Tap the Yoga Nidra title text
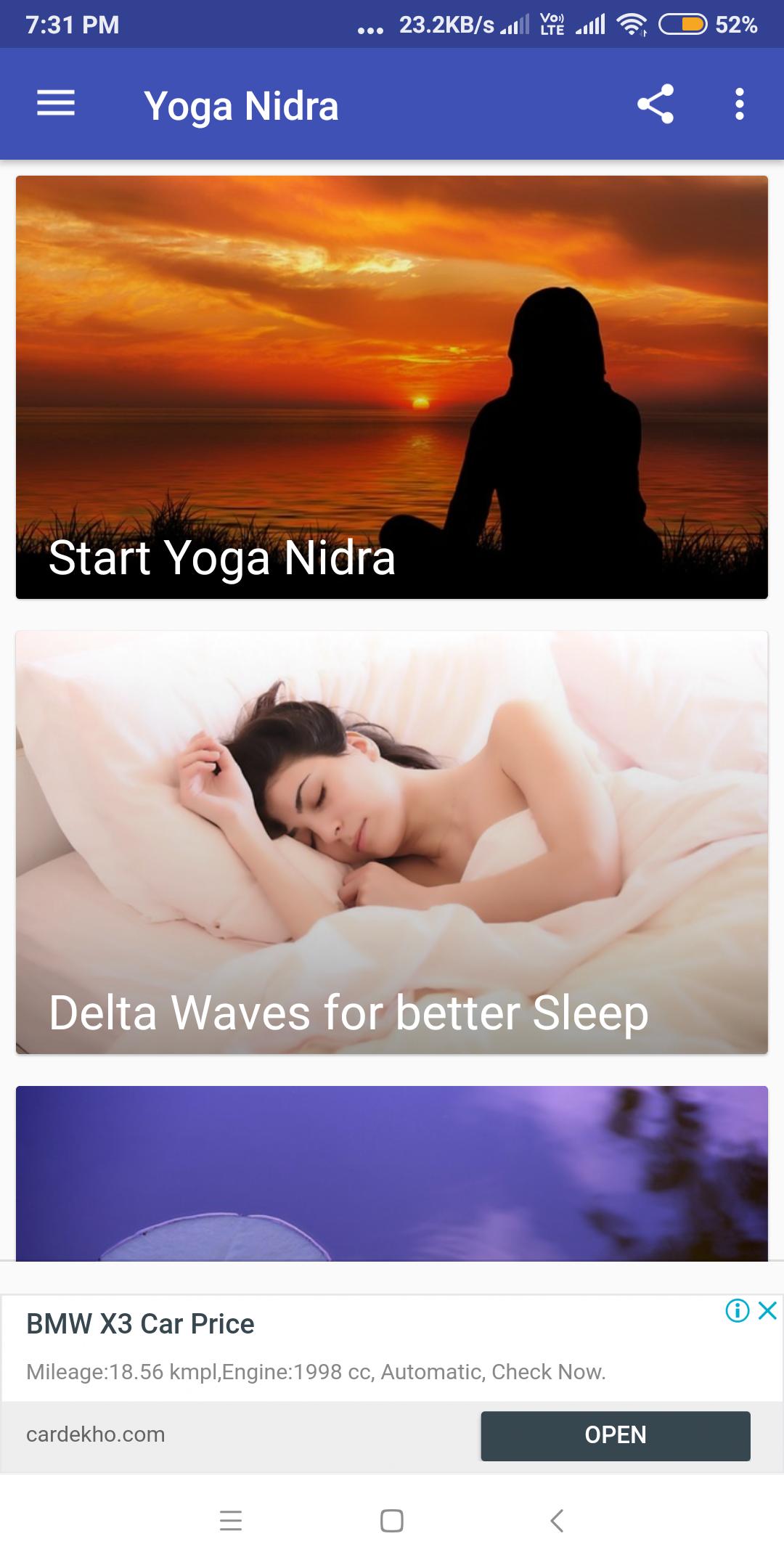784x1568 pixels. [x=241, y=104]
